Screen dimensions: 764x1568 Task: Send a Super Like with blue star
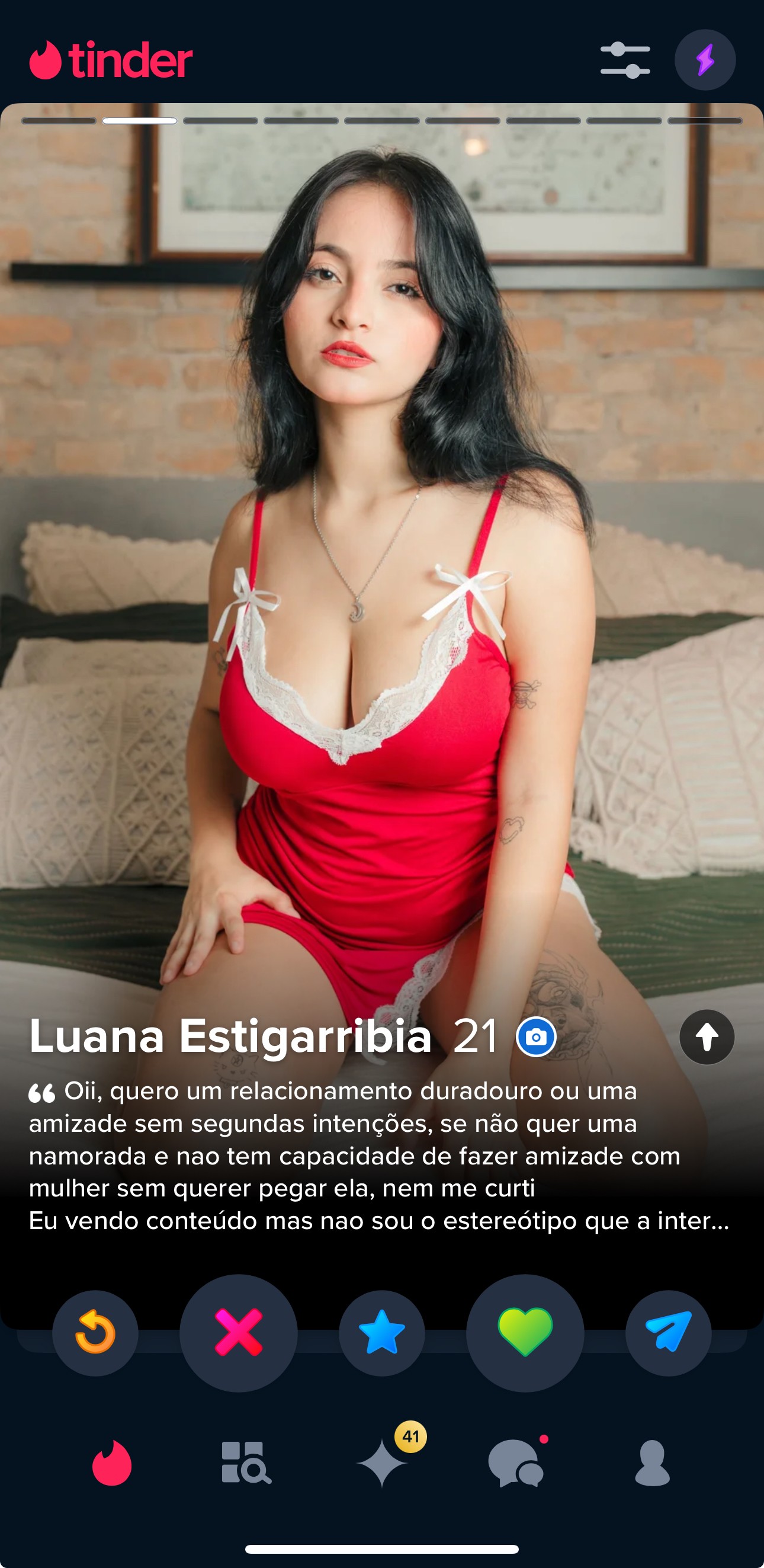tap(382, 1333)
